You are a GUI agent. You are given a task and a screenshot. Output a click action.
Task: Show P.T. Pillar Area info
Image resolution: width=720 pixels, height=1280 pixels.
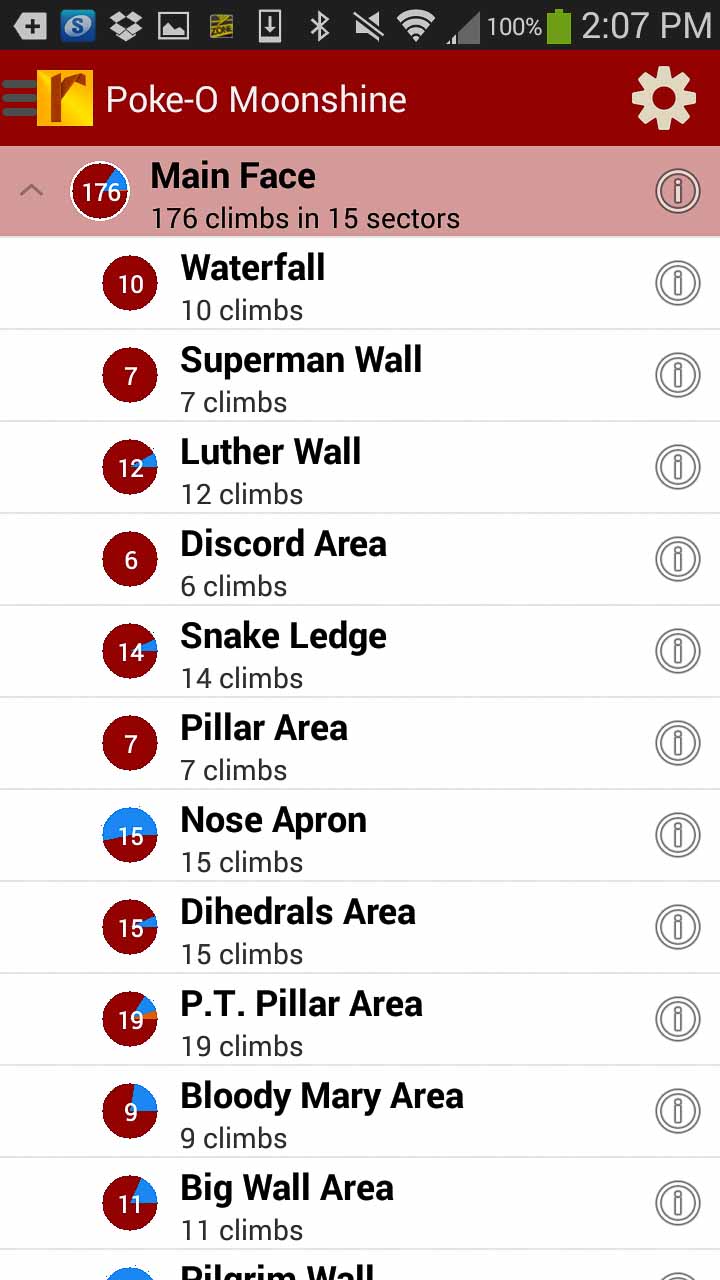pos(677,1019)
